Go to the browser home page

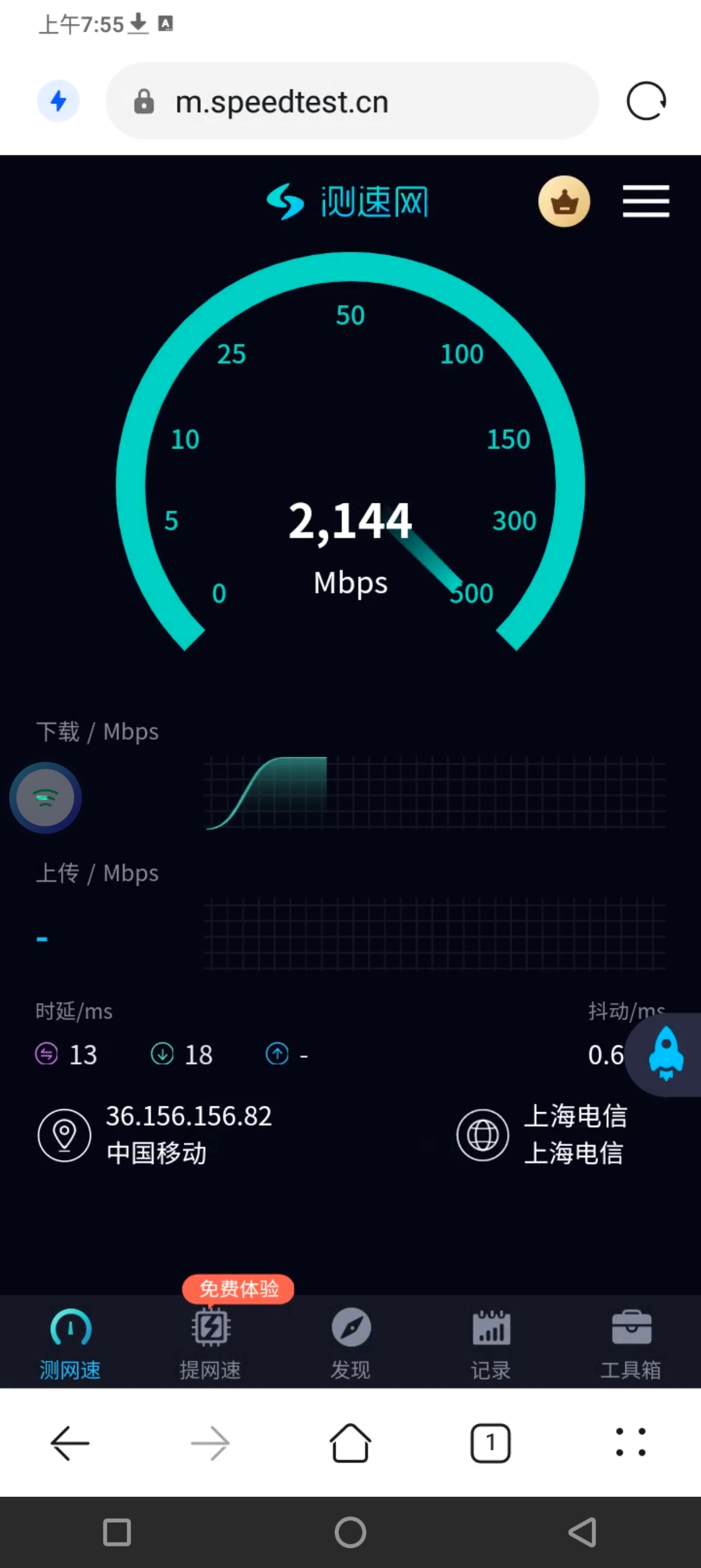(x=350, y=1442)
